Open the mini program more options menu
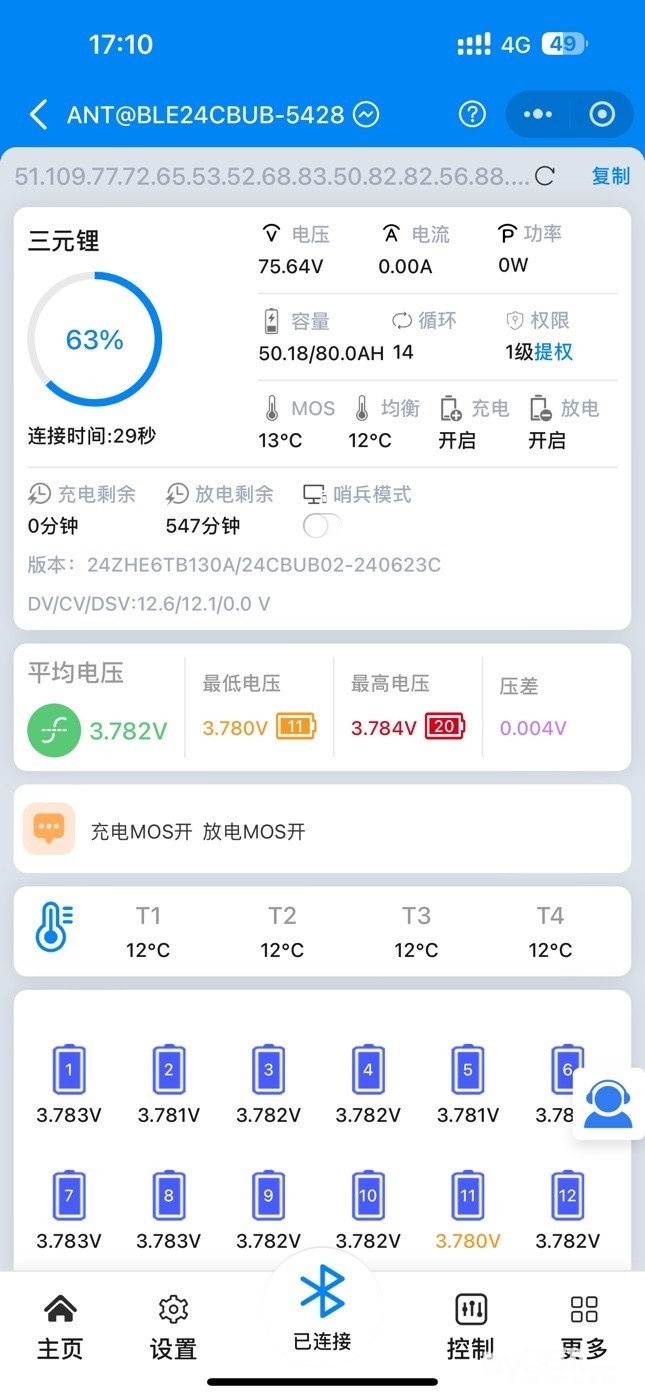Screen dimensions: 645x1398 [x=538, y=114]
